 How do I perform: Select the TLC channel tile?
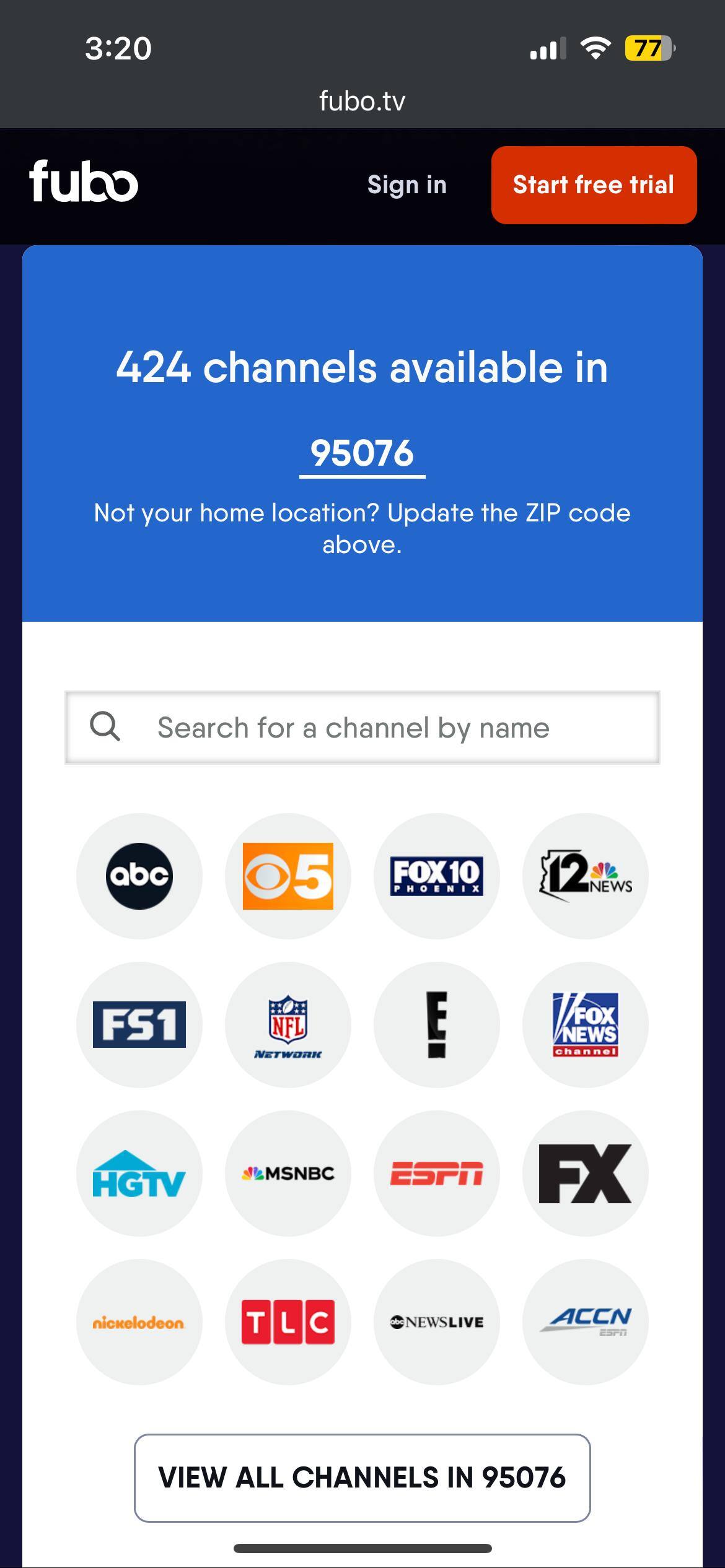(x=288, y=1322)
